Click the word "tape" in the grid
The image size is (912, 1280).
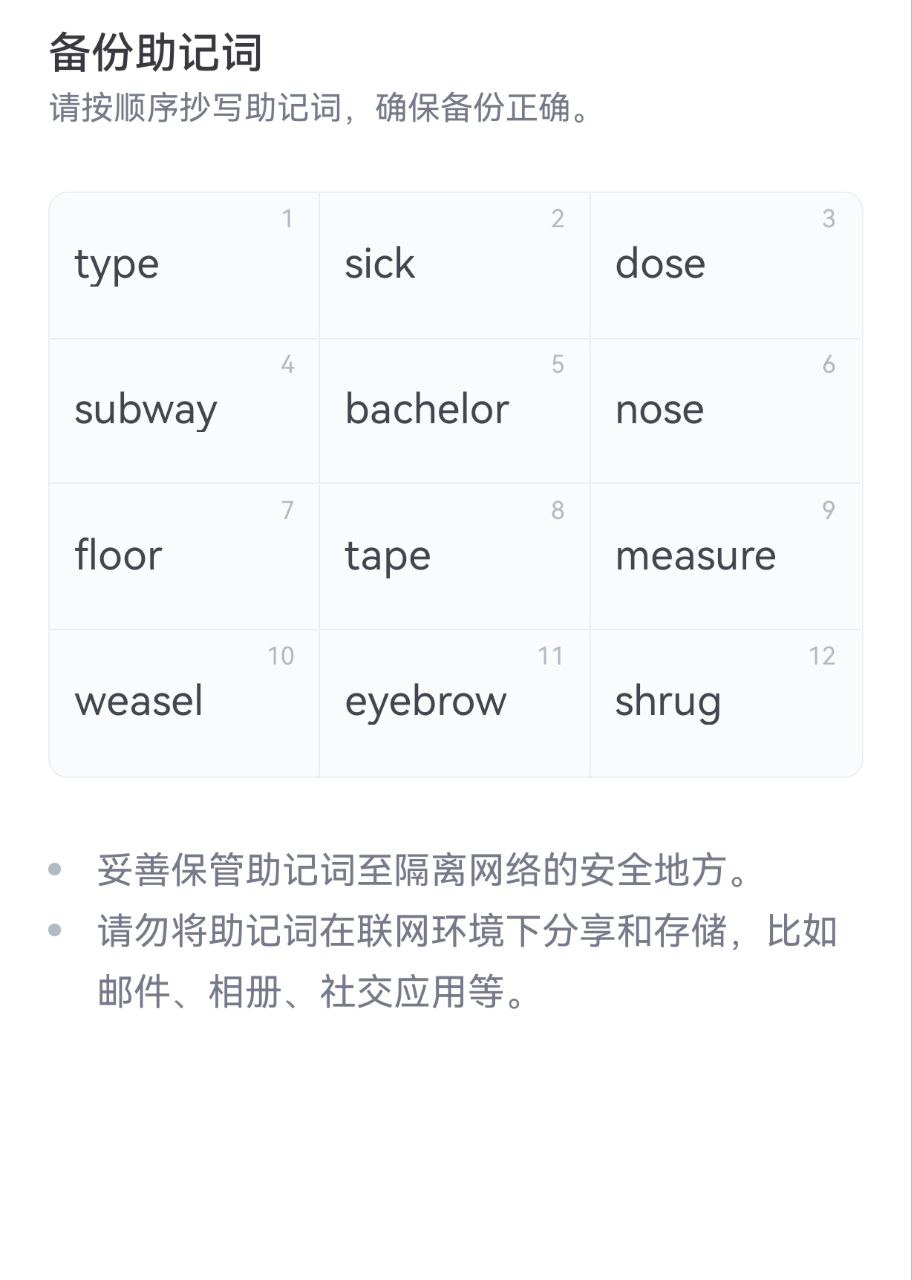tap(388, 556)
